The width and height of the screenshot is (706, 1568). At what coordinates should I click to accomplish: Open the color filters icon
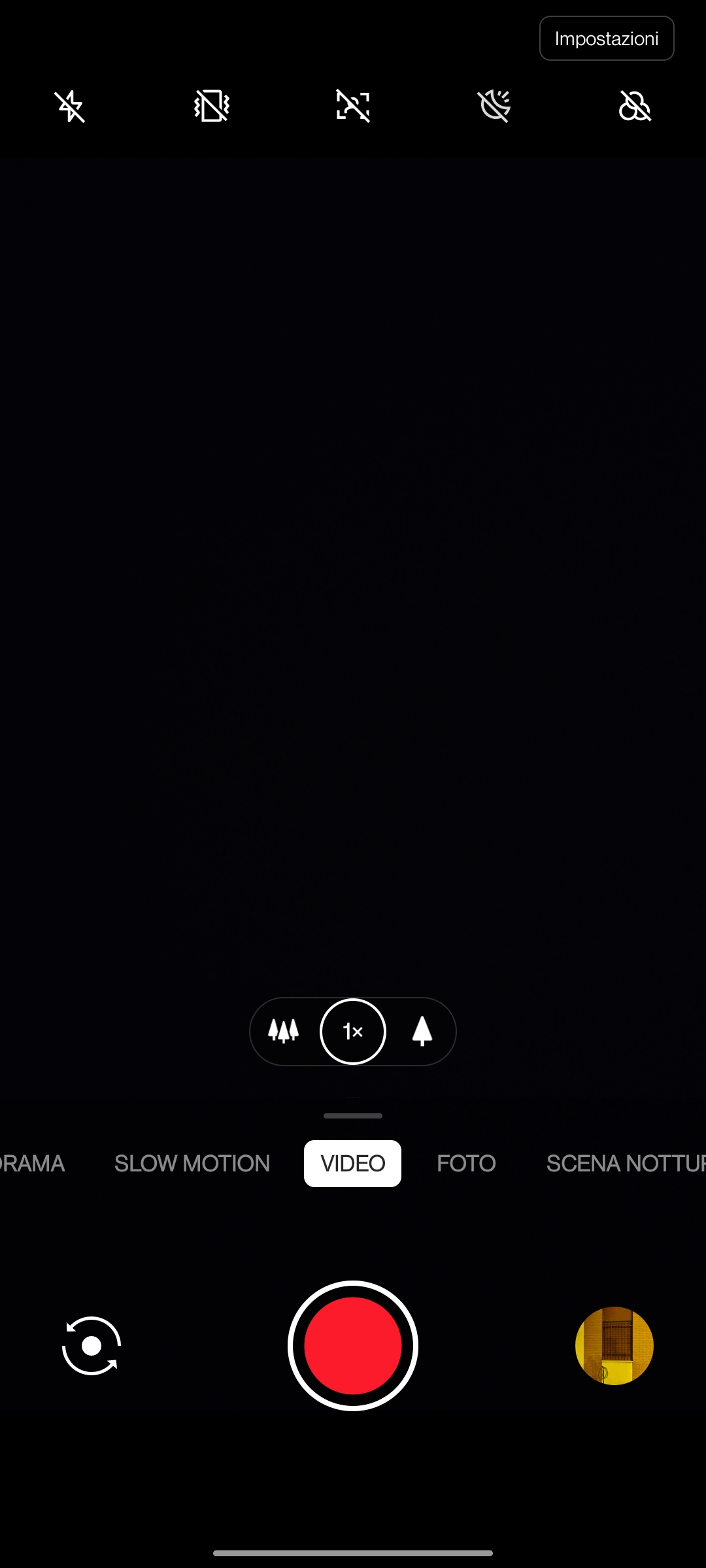(x=635, y=106)
